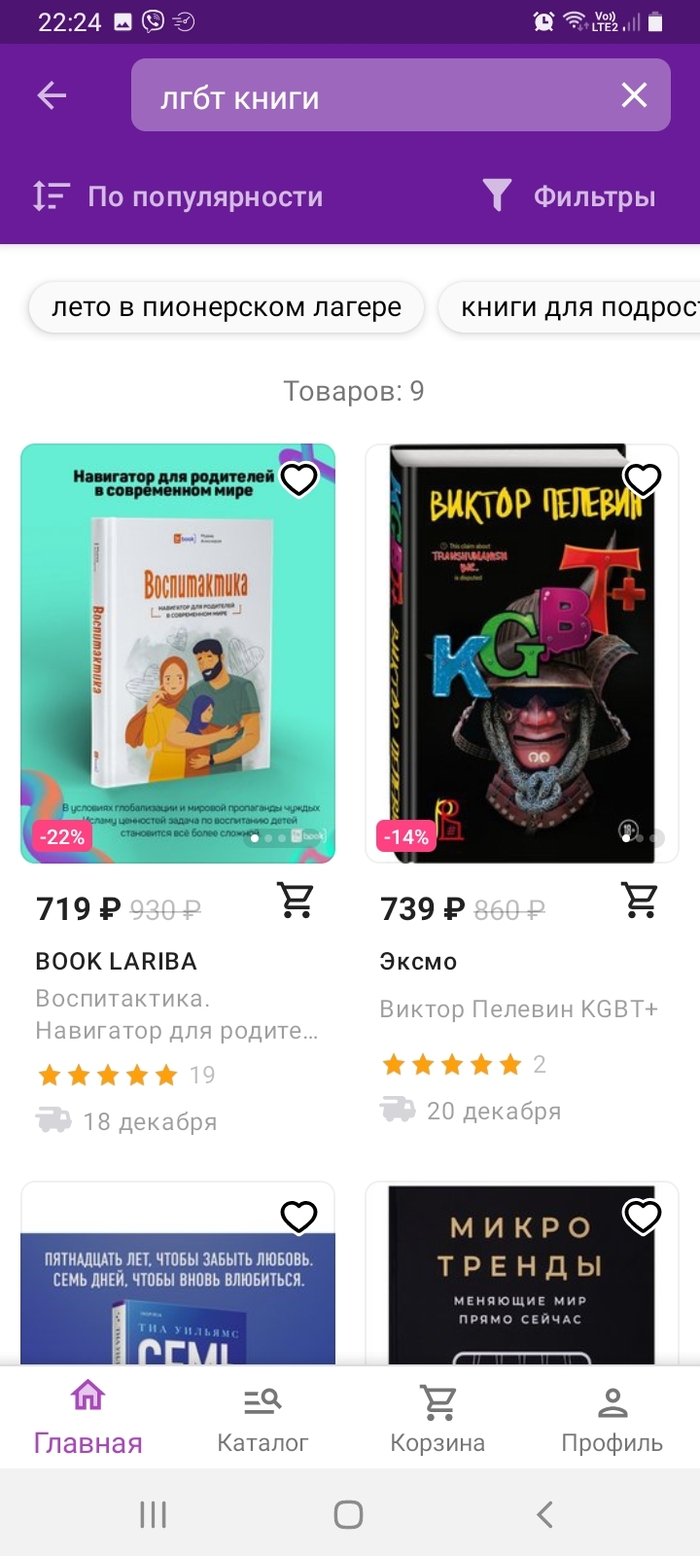Add Воспитактика book to favorites
The image size is (700, 1556).
(x=298, y=480)
